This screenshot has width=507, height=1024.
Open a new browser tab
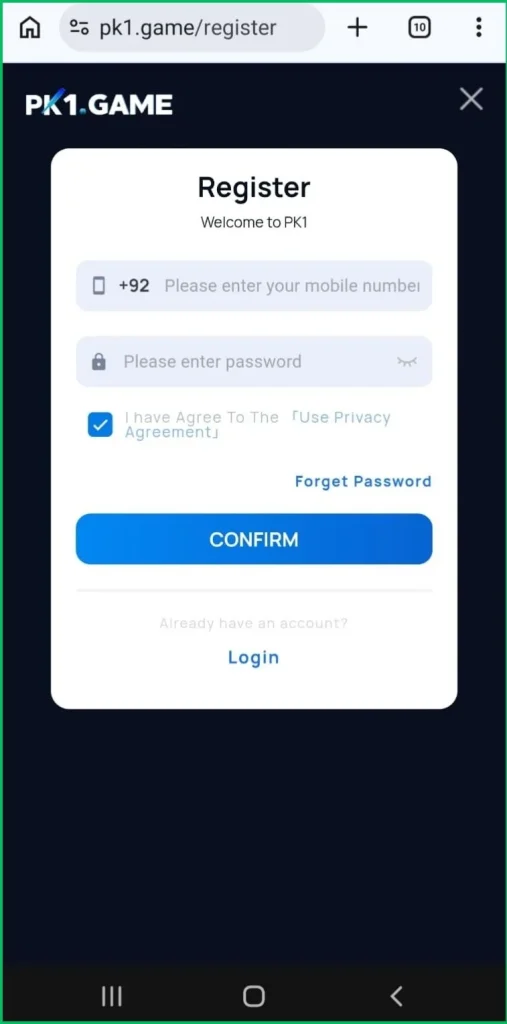[x=357, y=27]
